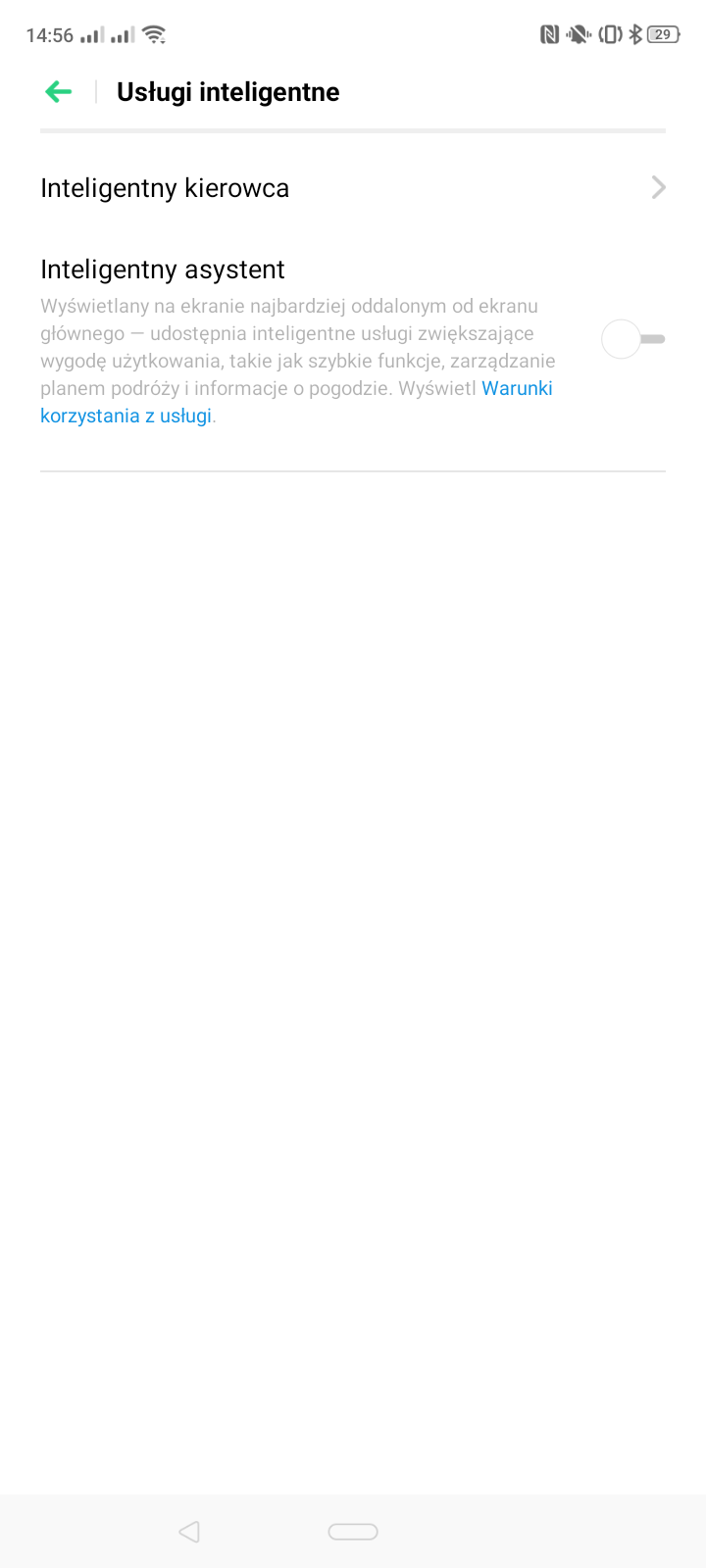Open the Inteligentny kierowca settings row
This screenshot has height=1568, width=706.
[x=353, y=188]
